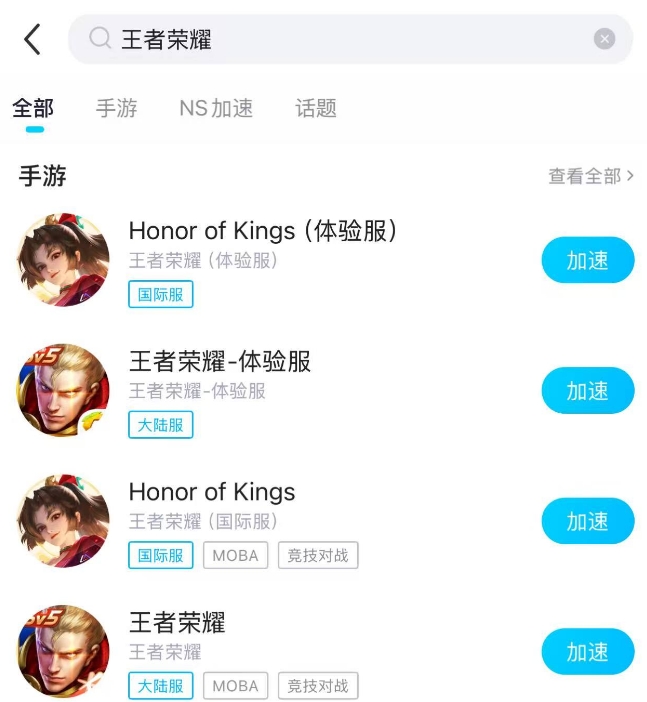Go back using the top-left arrow
Image resolution: width=647 pixels, height=702 pixels.
click(32, 39)
